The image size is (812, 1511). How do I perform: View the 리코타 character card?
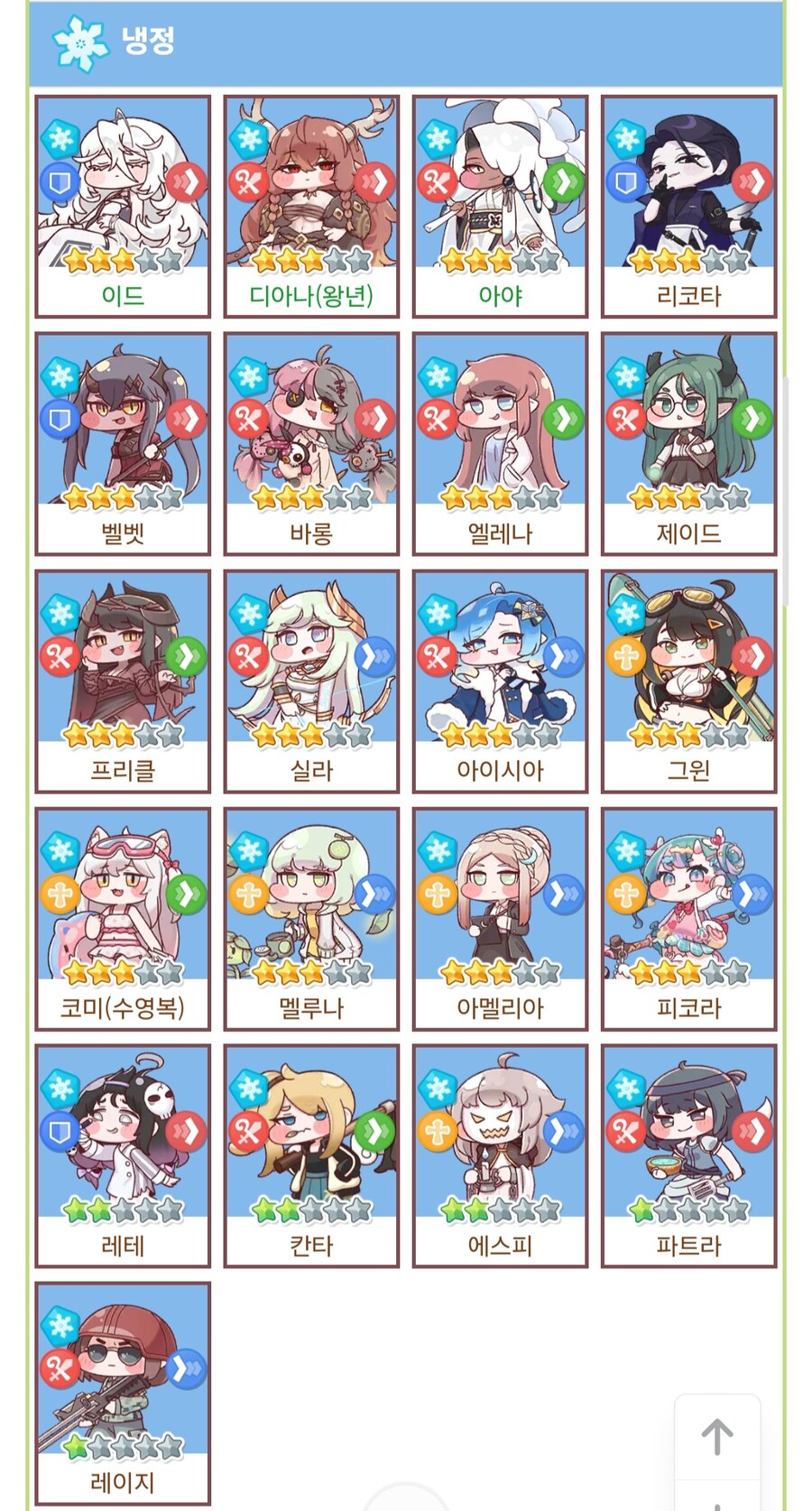pyautogui.click(x=688, y=206)
